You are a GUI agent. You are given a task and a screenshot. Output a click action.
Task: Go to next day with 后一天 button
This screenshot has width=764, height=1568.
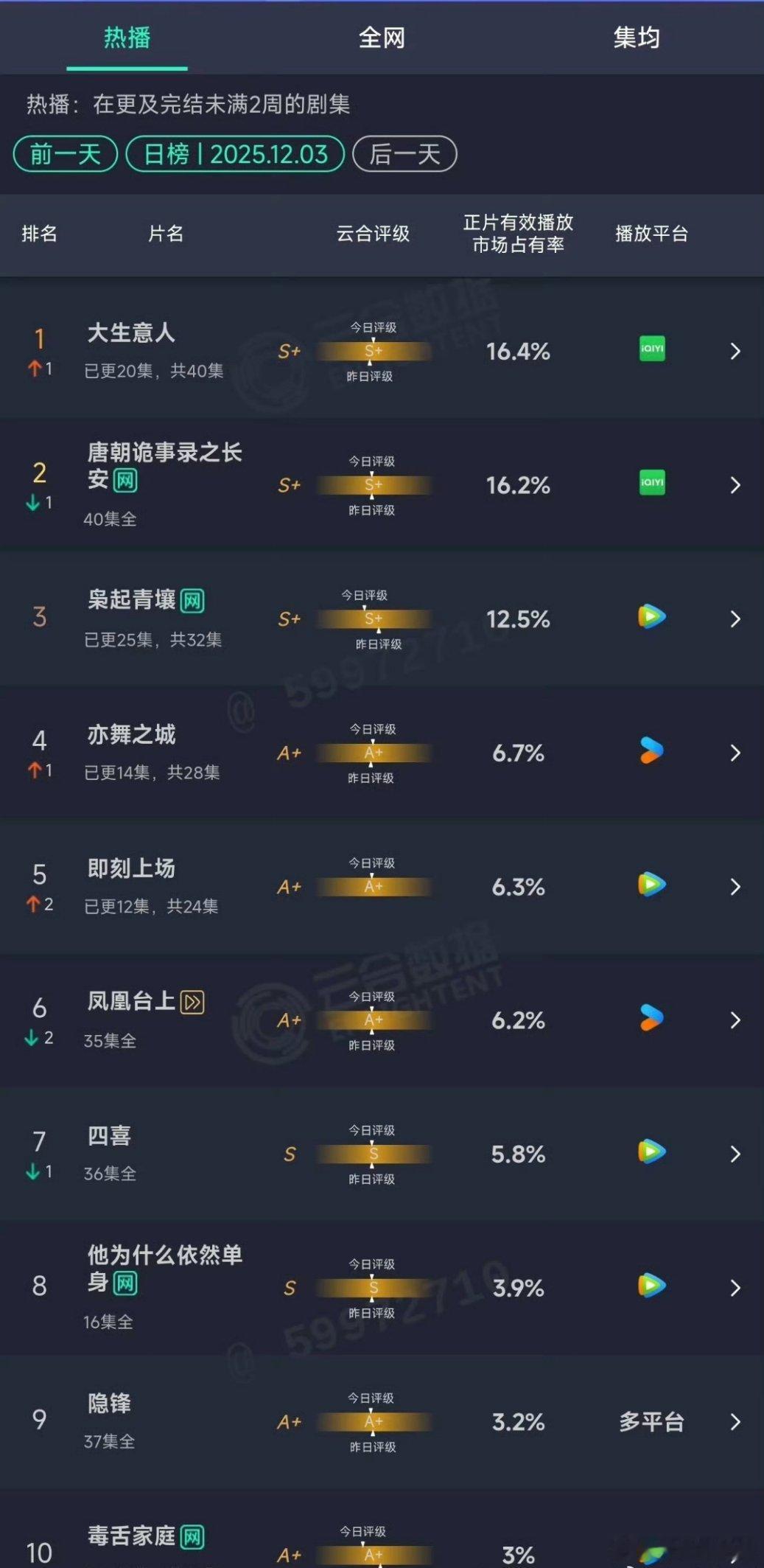(404, 154)
